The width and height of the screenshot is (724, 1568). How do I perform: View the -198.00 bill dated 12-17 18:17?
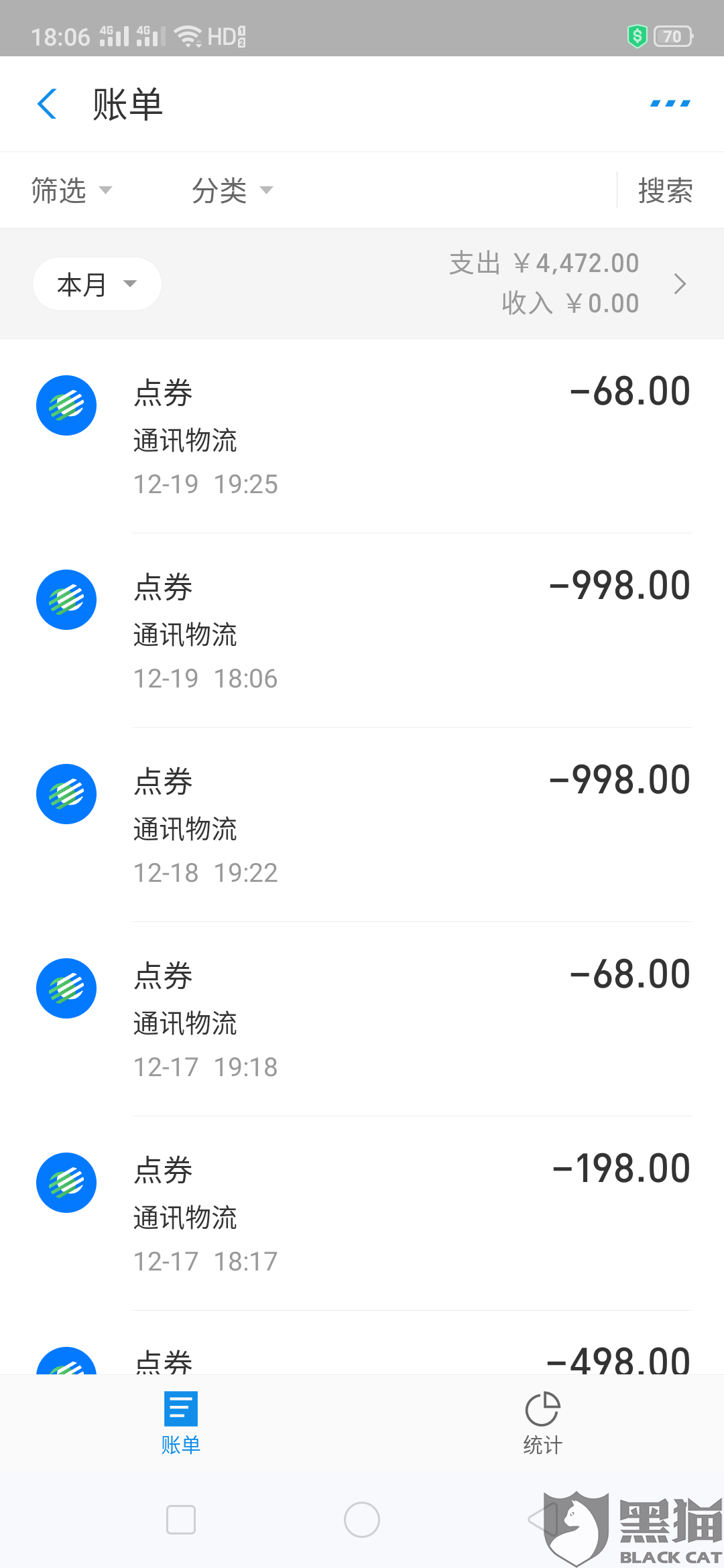click(362, 1214)
